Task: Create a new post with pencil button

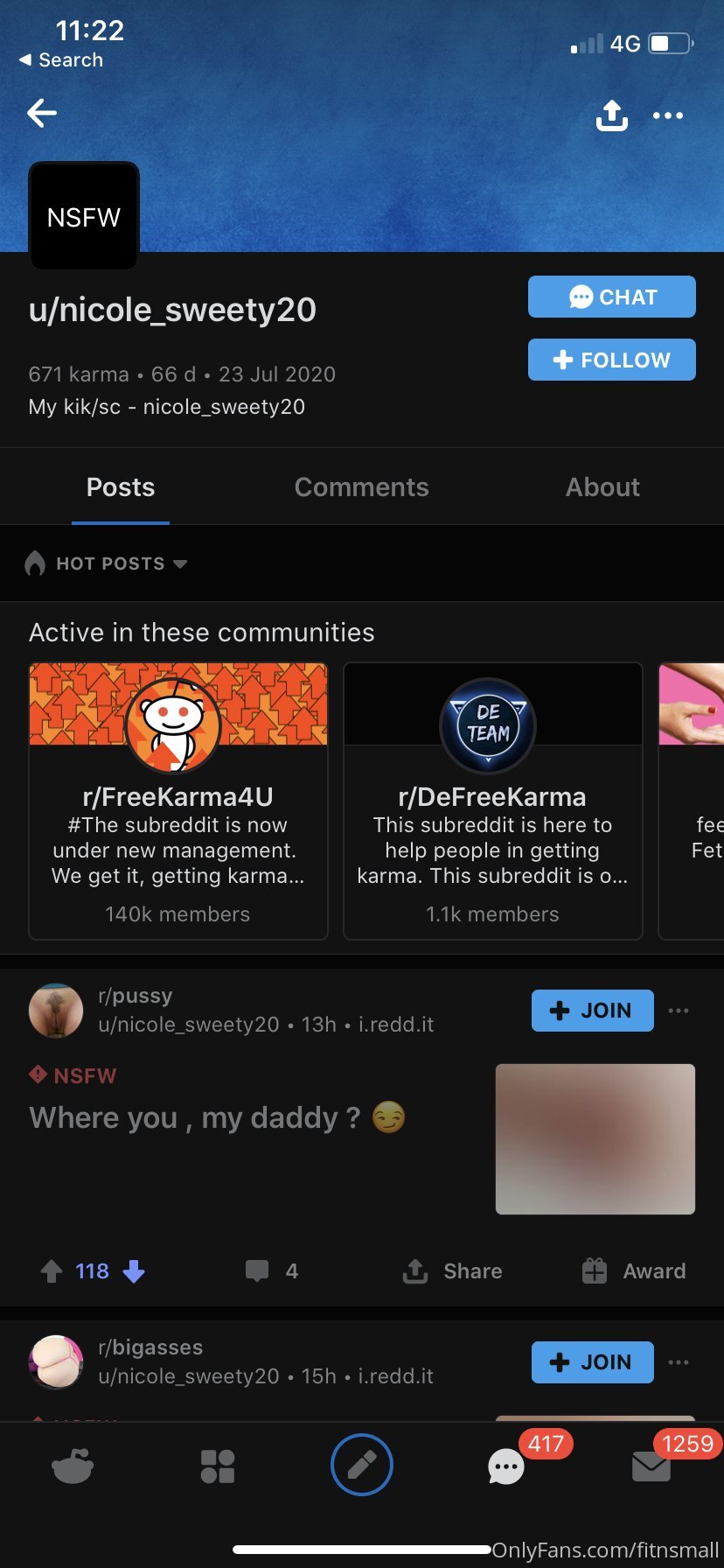Action: pyautogui.click(x=362, y=1465)
